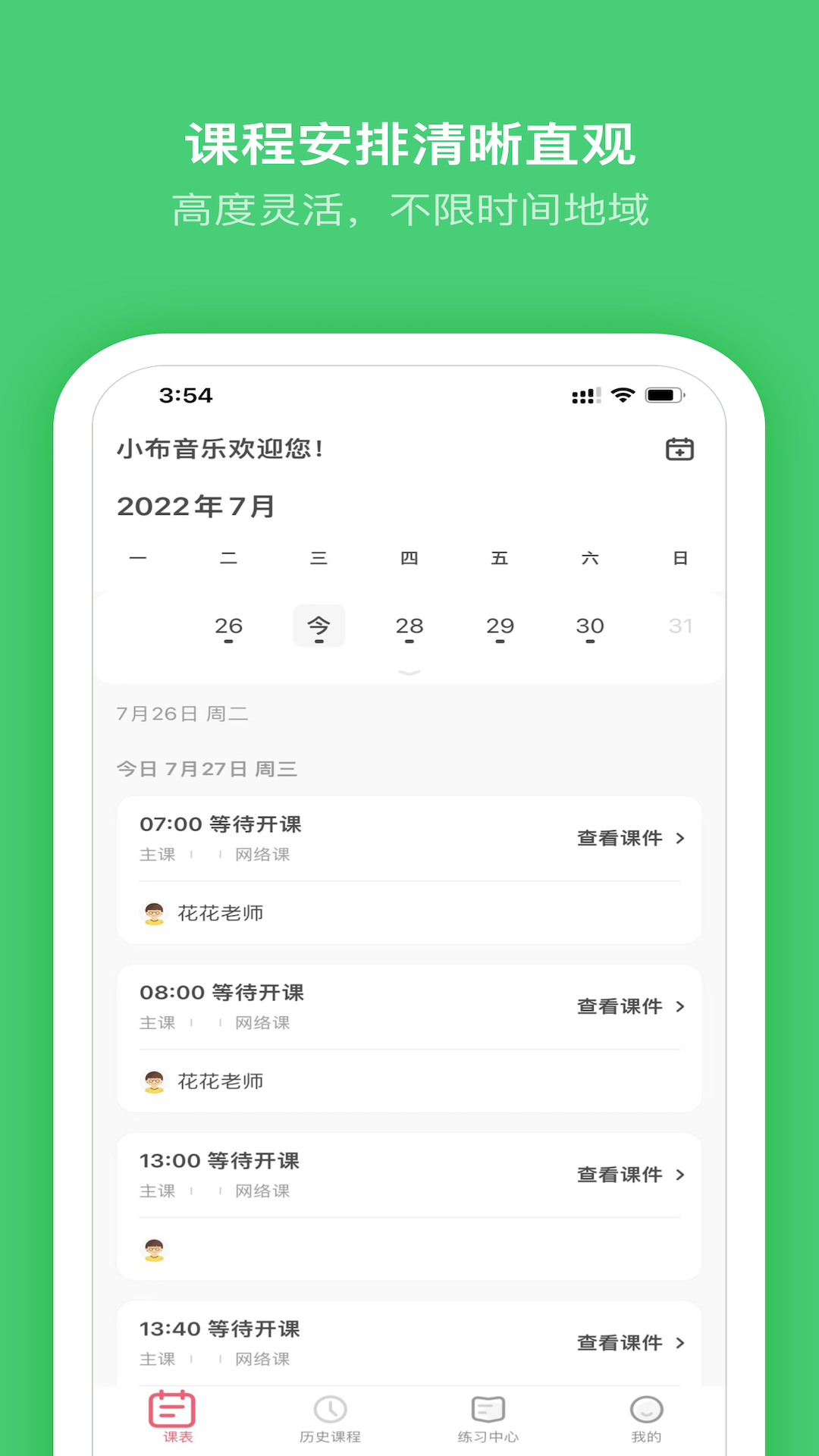Tap the arrow beside 查看课件 on 13:40 class
The image size is (819, 1456).
680,1343
